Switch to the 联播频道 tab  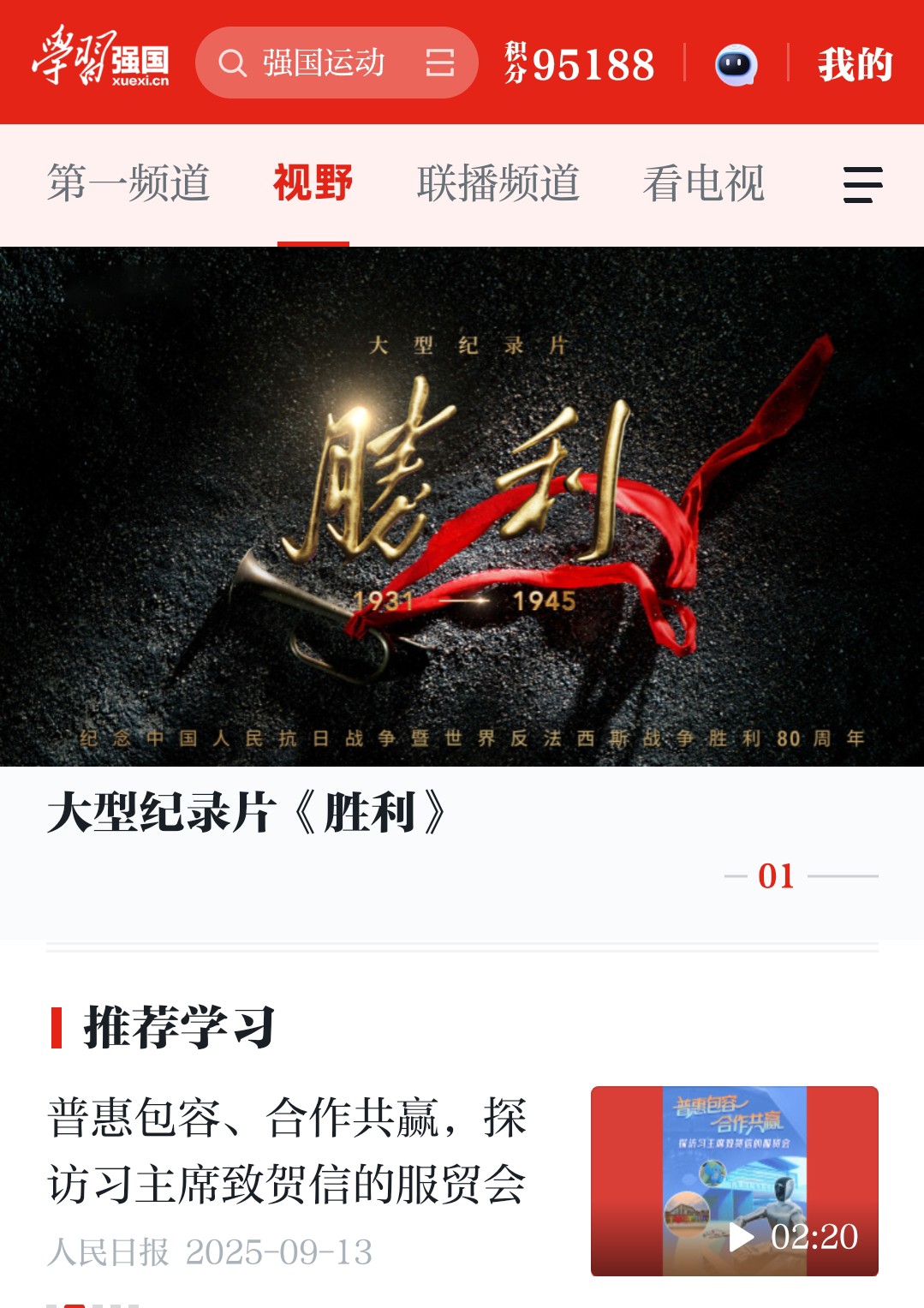pos(498,183)
